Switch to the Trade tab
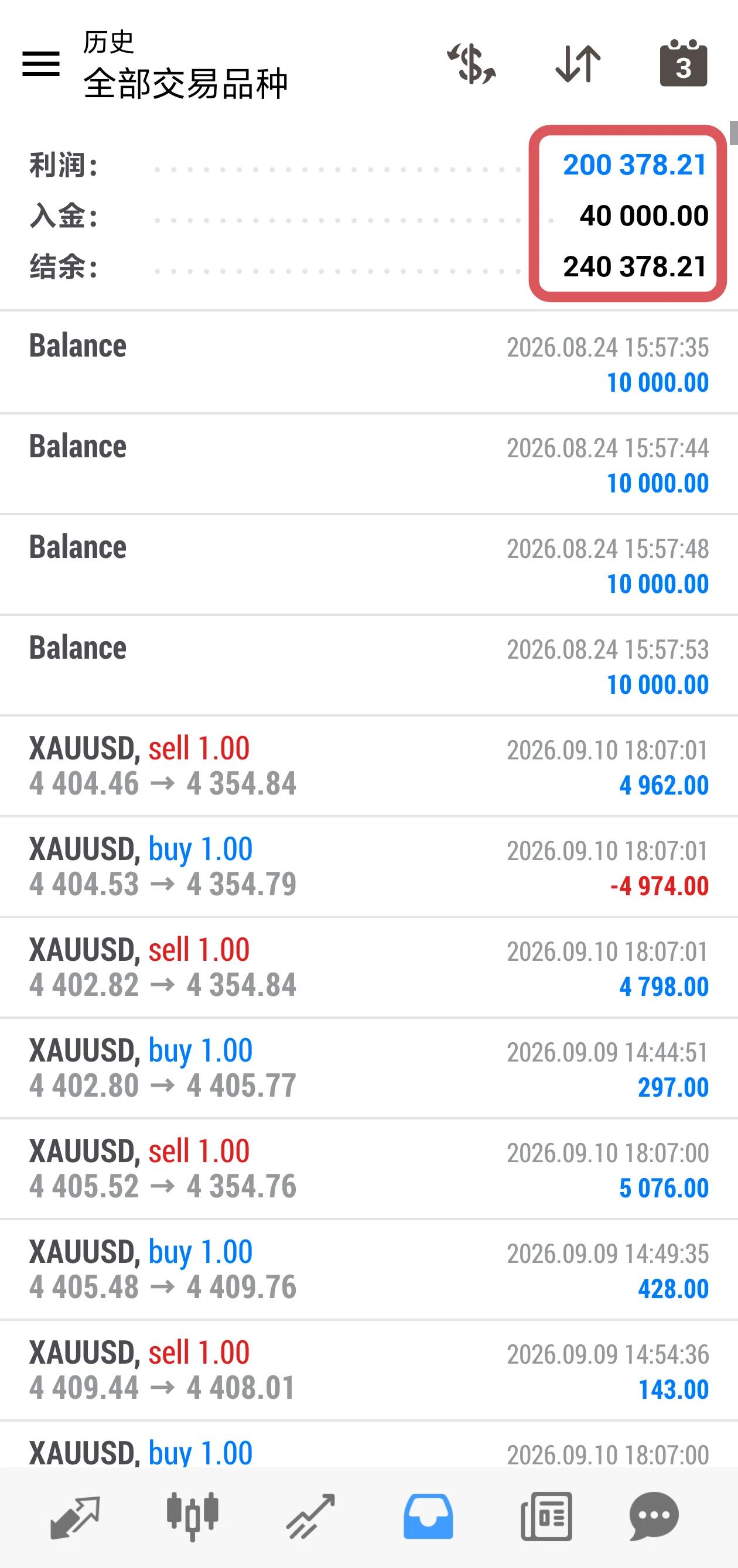This screenshot has height=1568, width=738. (310, 1516)
